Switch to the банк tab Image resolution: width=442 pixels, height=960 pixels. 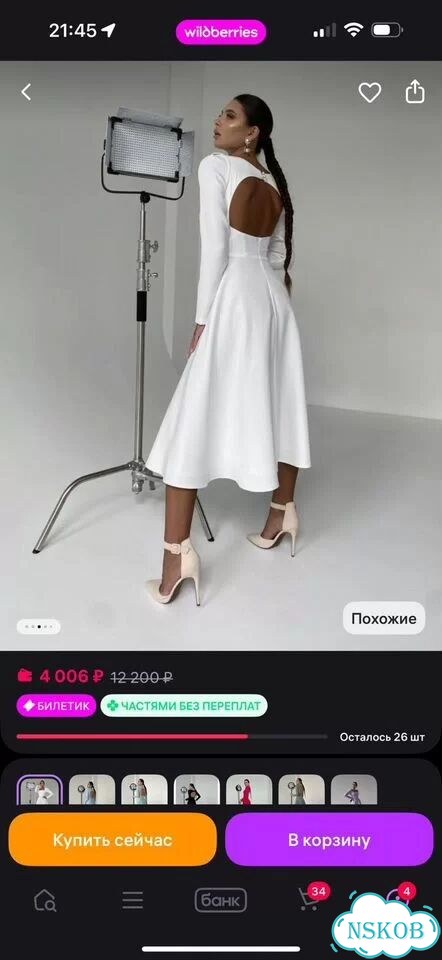pyautogui.click(x=220, y=900)
